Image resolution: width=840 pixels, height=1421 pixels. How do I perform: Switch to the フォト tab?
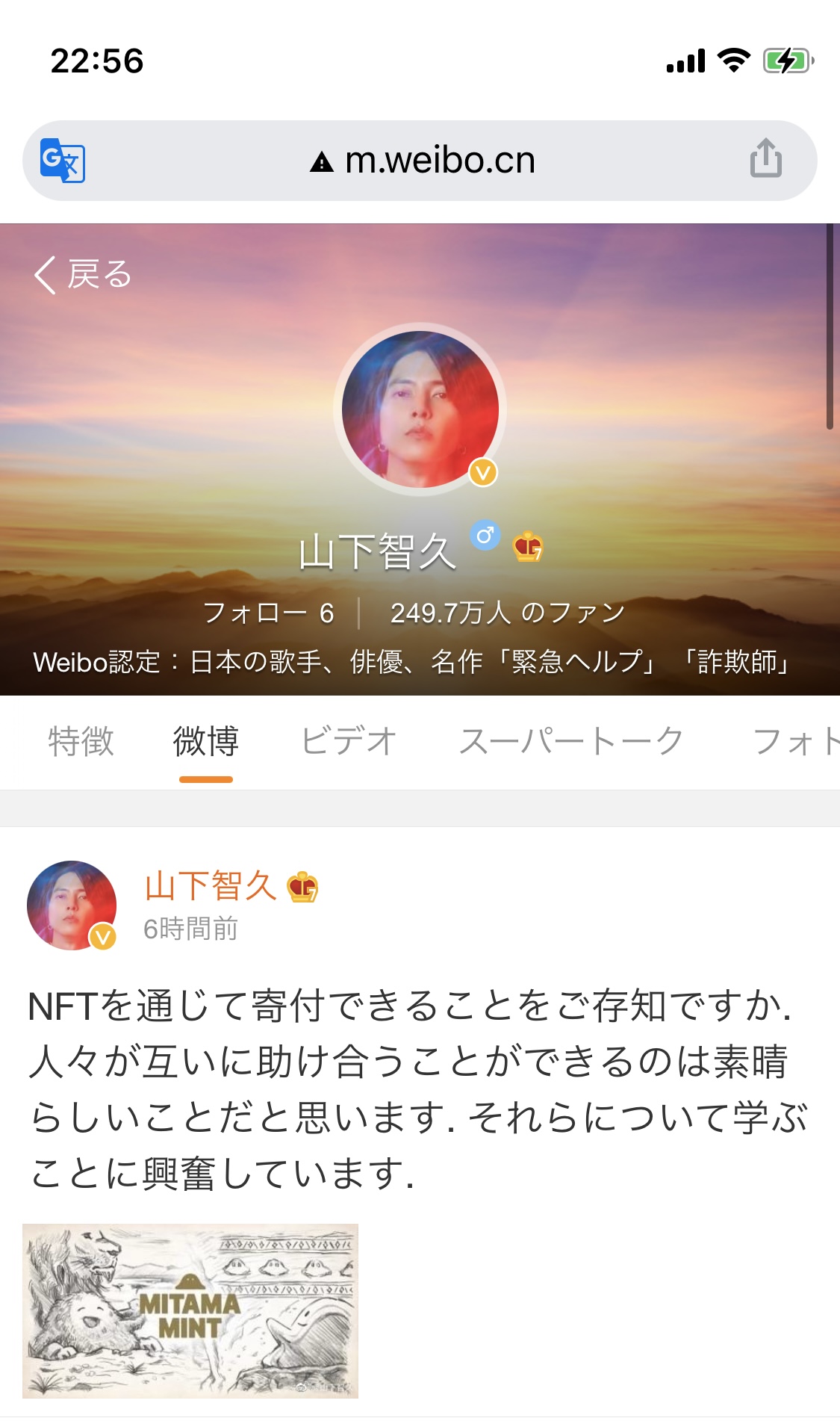click(795, 741)
